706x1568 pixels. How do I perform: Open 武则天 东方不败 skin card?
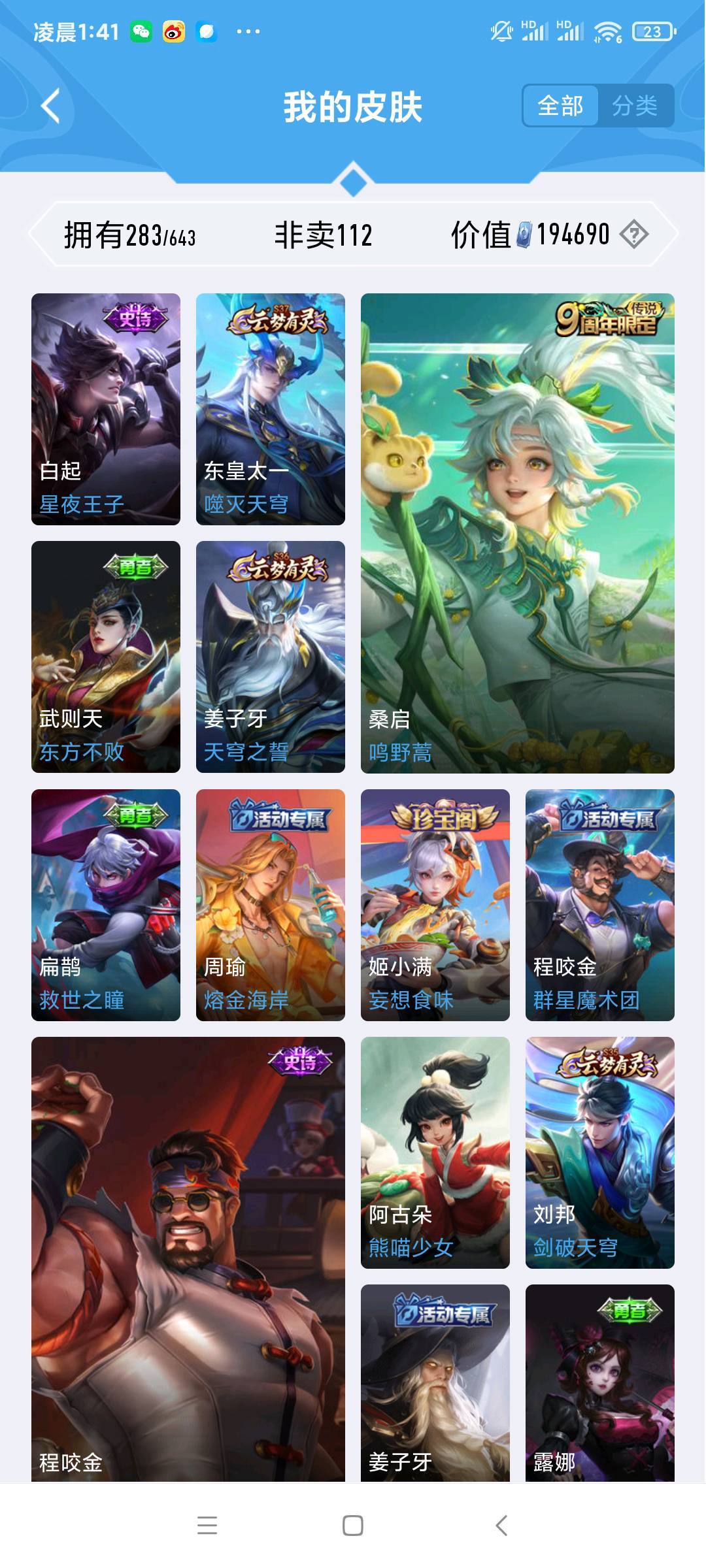[x=106, y=657]
